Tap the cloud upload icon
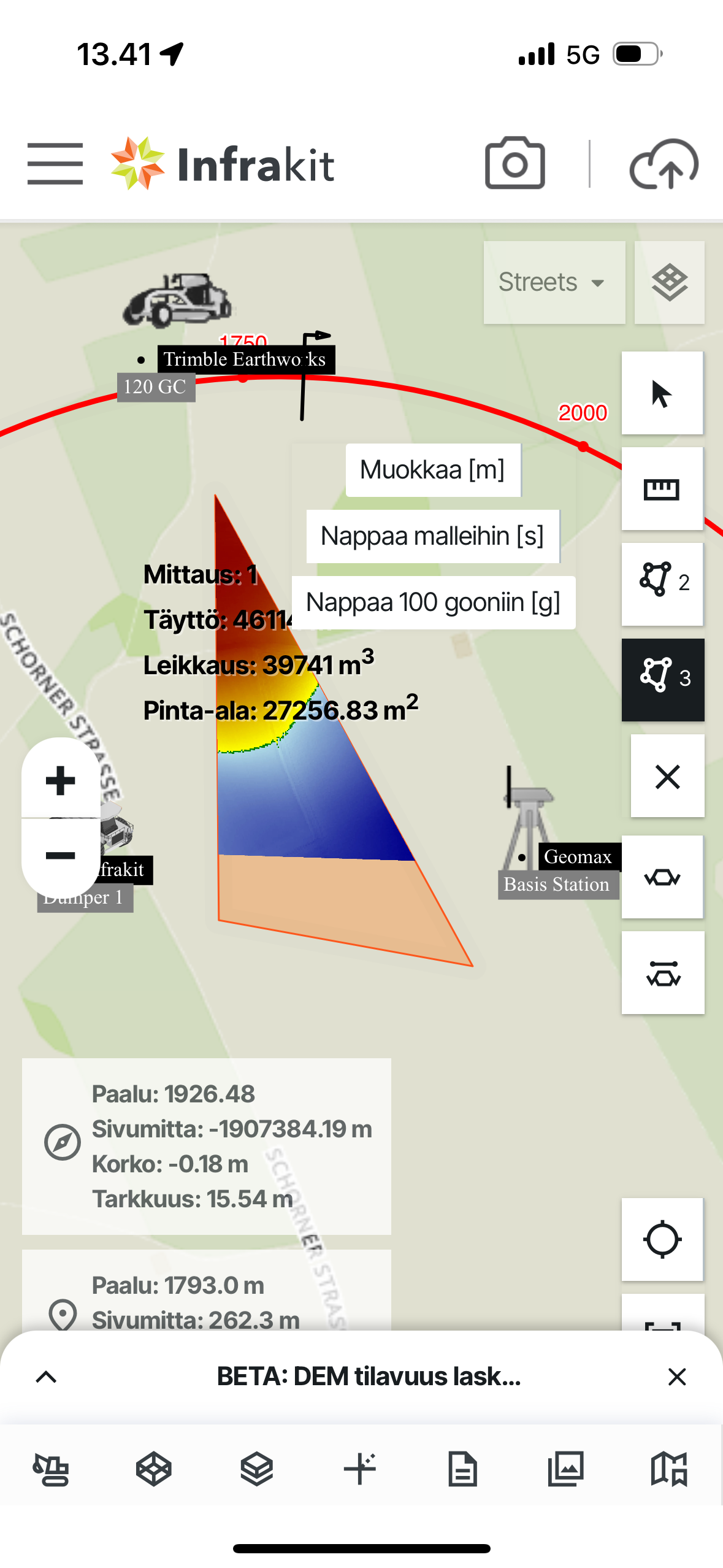Image resolution: width=723 pixels, height=1568 pixels. [664, 164]
